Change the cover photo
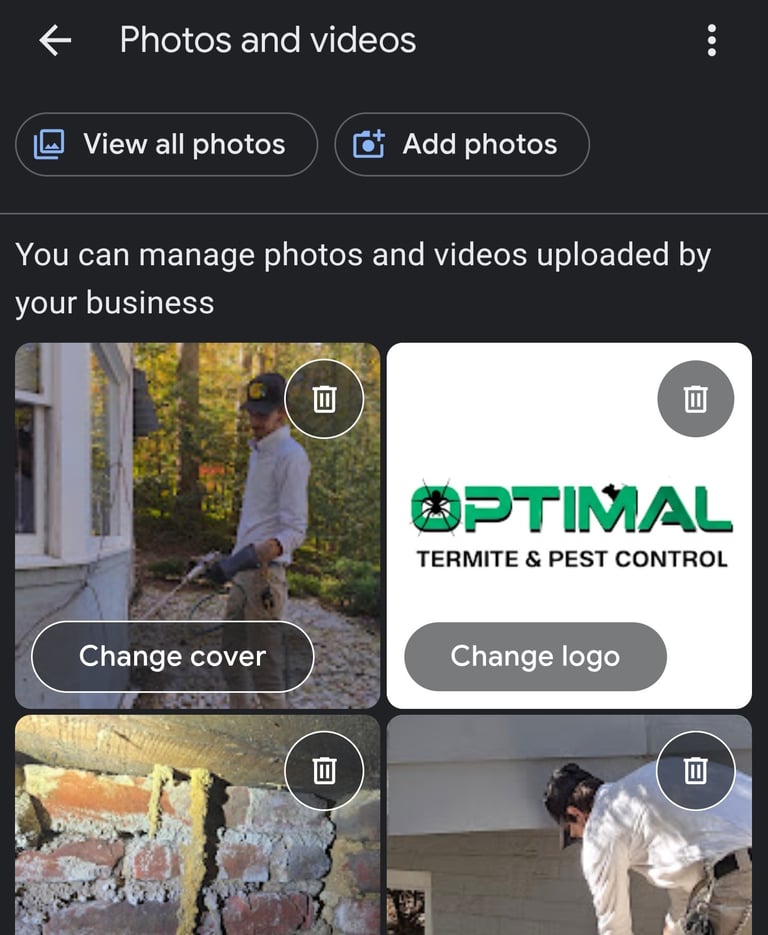 (x=172, y=656)
